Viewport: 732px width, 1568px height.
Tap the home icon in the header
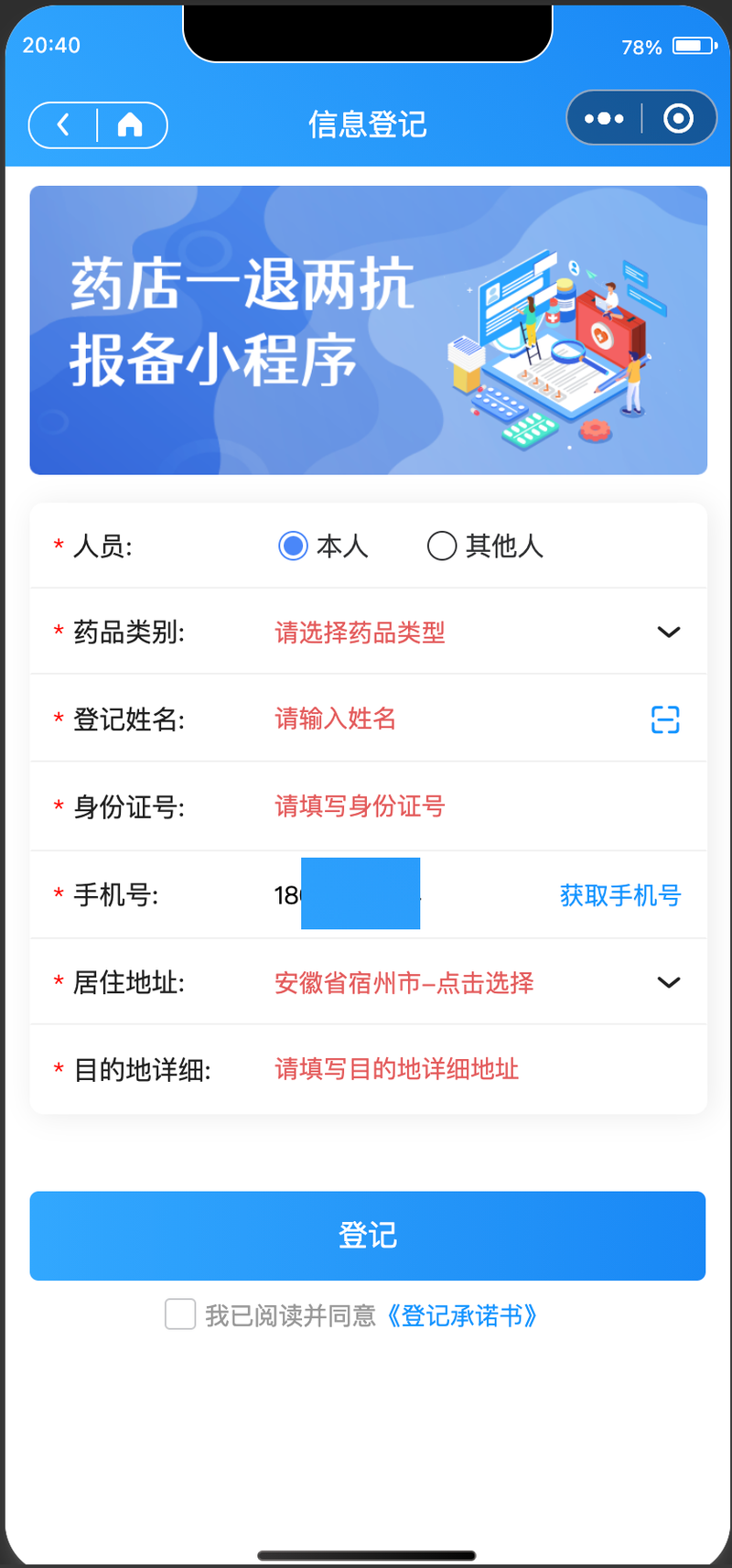tap(131, 124)
